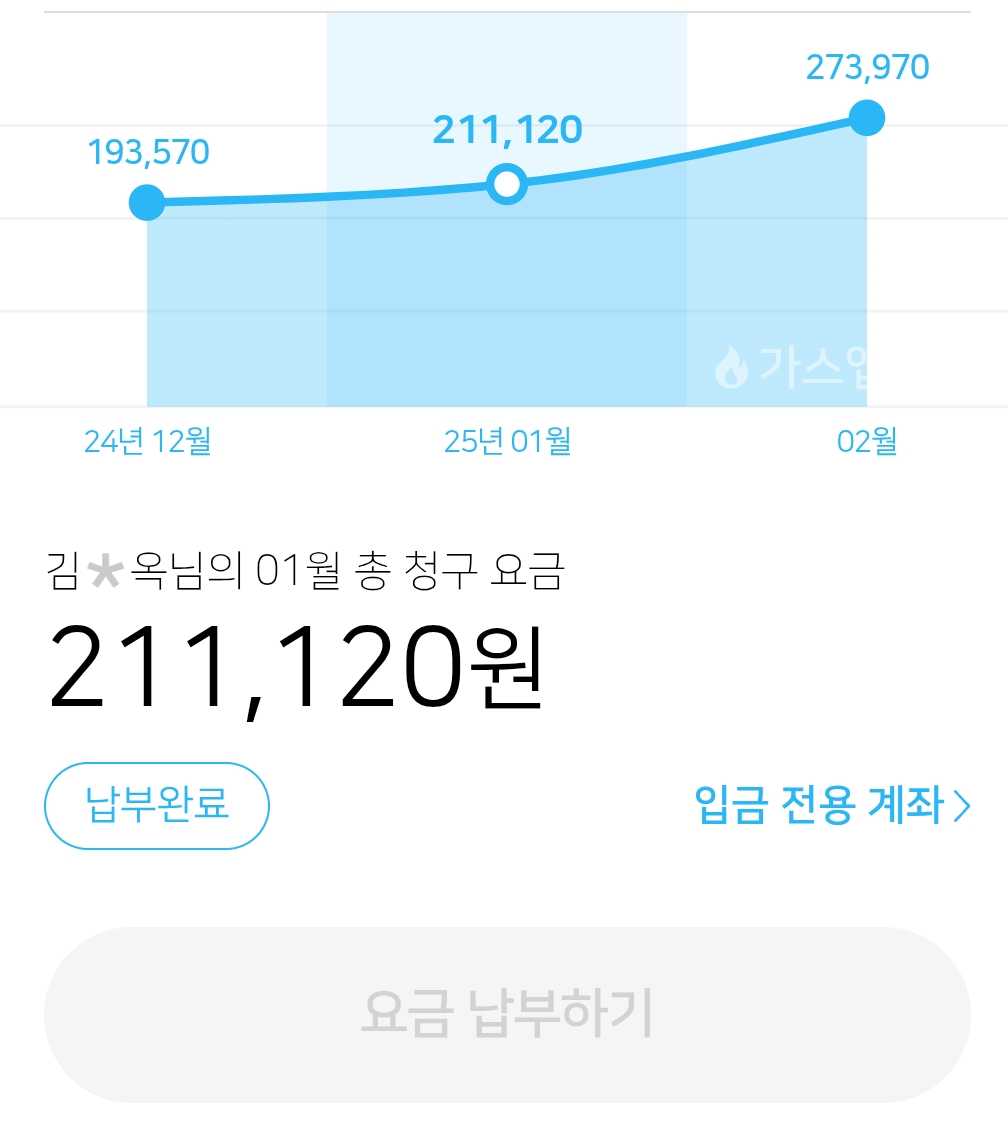This screenshot has width=1008, height=1132.
Task: Select the 25년 01월 point on chart
Action: pyautogui.click(x=507, y=184)
